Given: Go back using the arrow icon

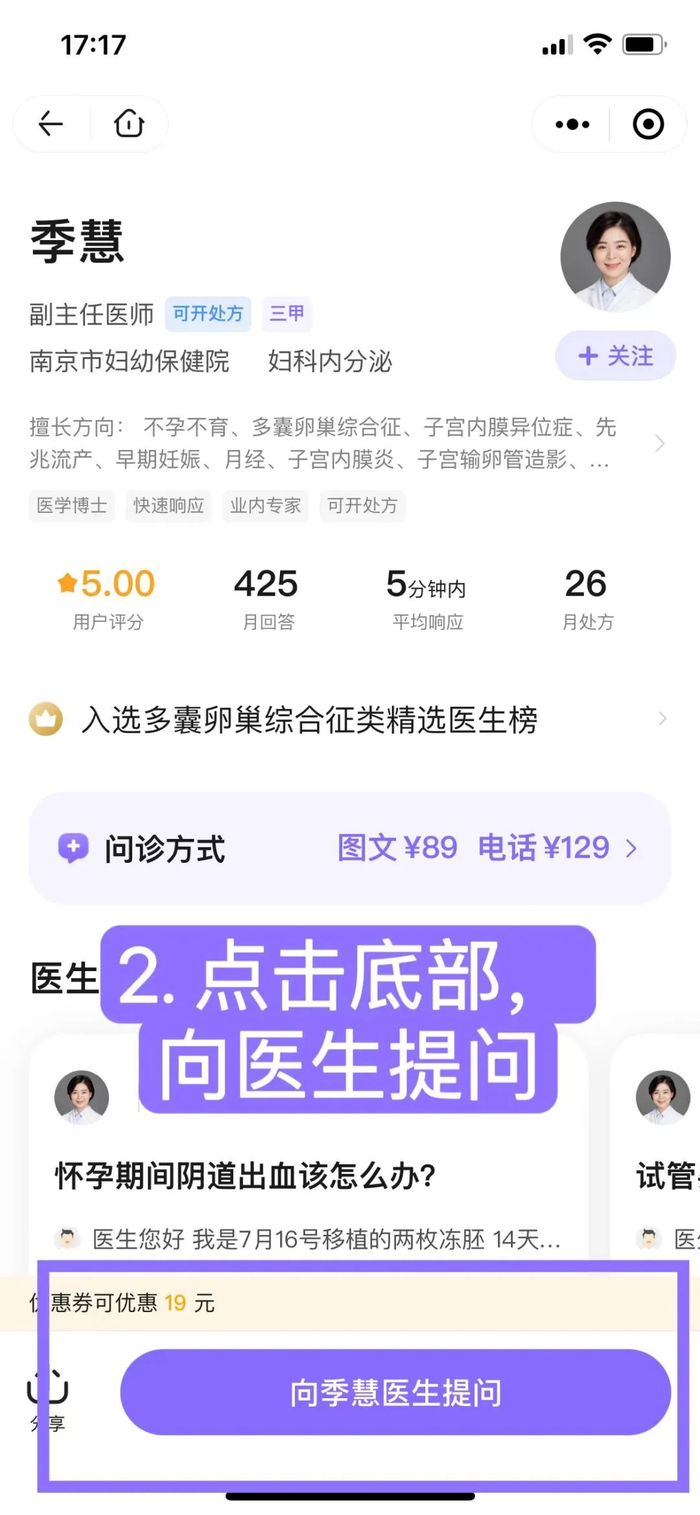Looking at the screenshot, I should (51, 124).
